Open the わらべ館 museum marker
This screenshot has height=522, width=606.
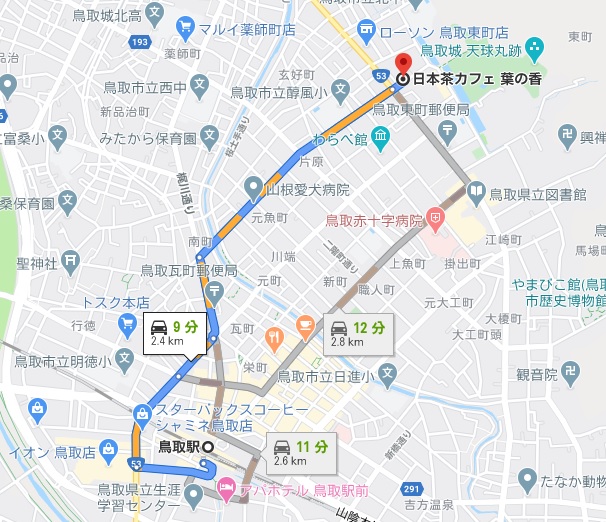click(380, 135)
